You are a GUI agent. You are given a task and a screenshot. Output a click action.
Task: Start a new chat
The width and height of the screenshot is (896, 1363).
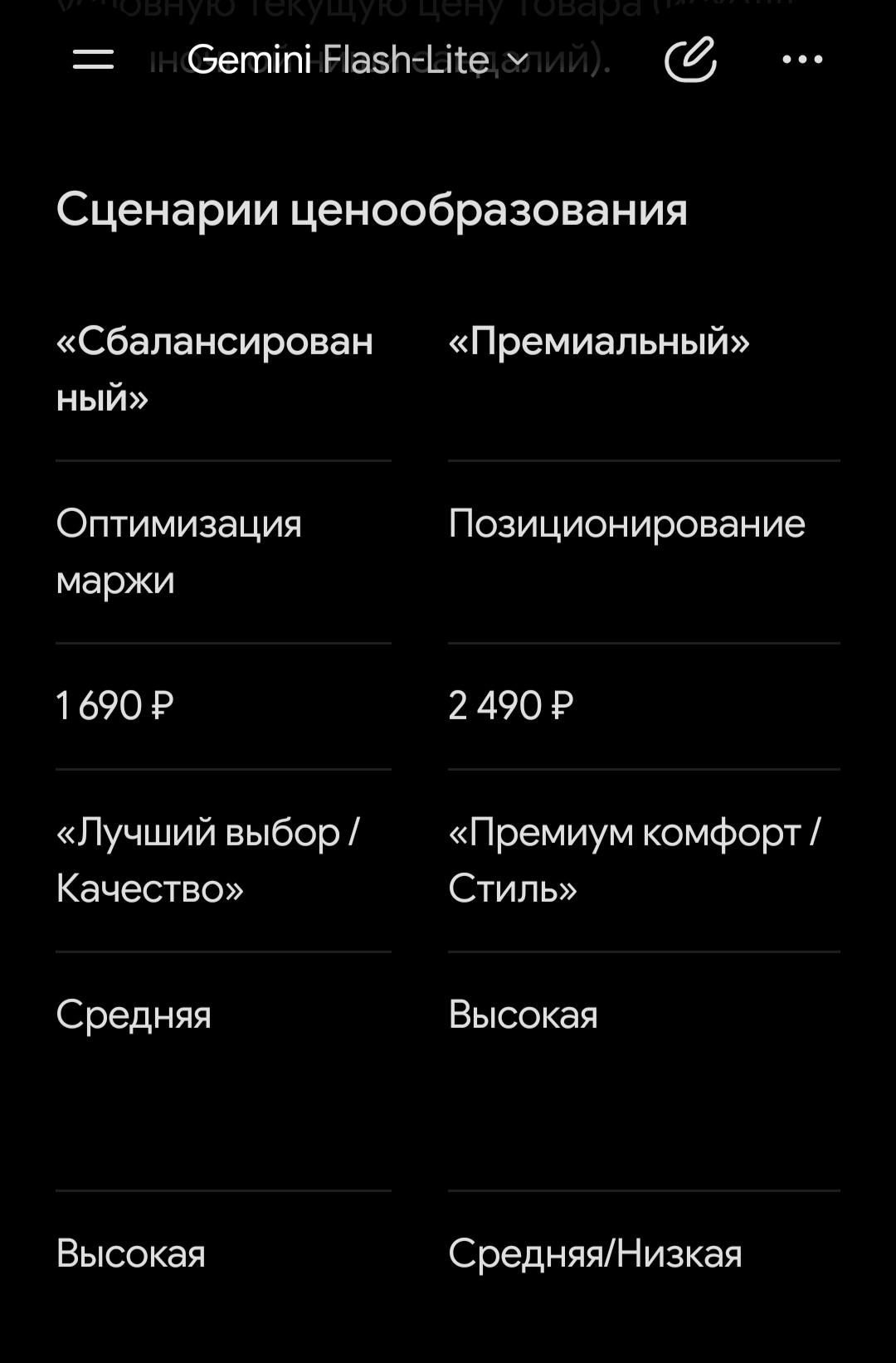click(x=690, y=60)
